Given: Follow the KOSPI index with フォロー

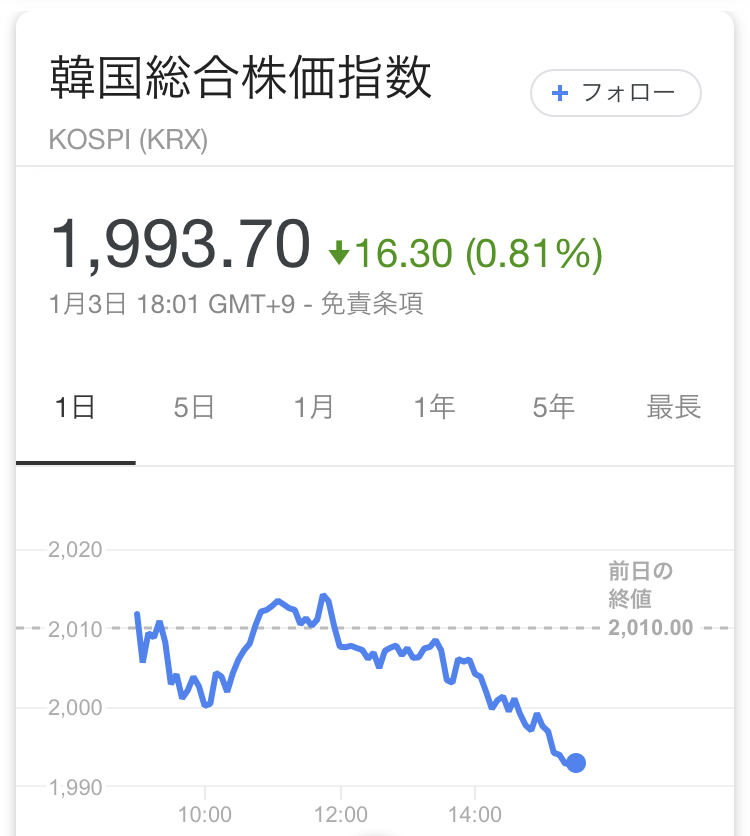Looking at the screenshot, I should (x=616, y=93).
